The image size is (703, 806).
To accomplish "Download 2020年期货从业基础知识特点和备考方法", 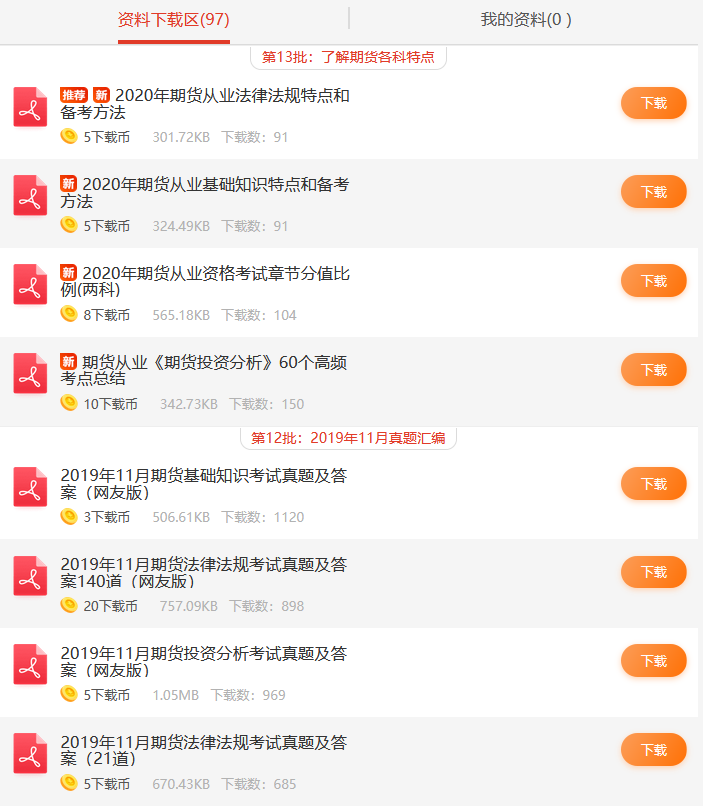I will click(653, 192).
